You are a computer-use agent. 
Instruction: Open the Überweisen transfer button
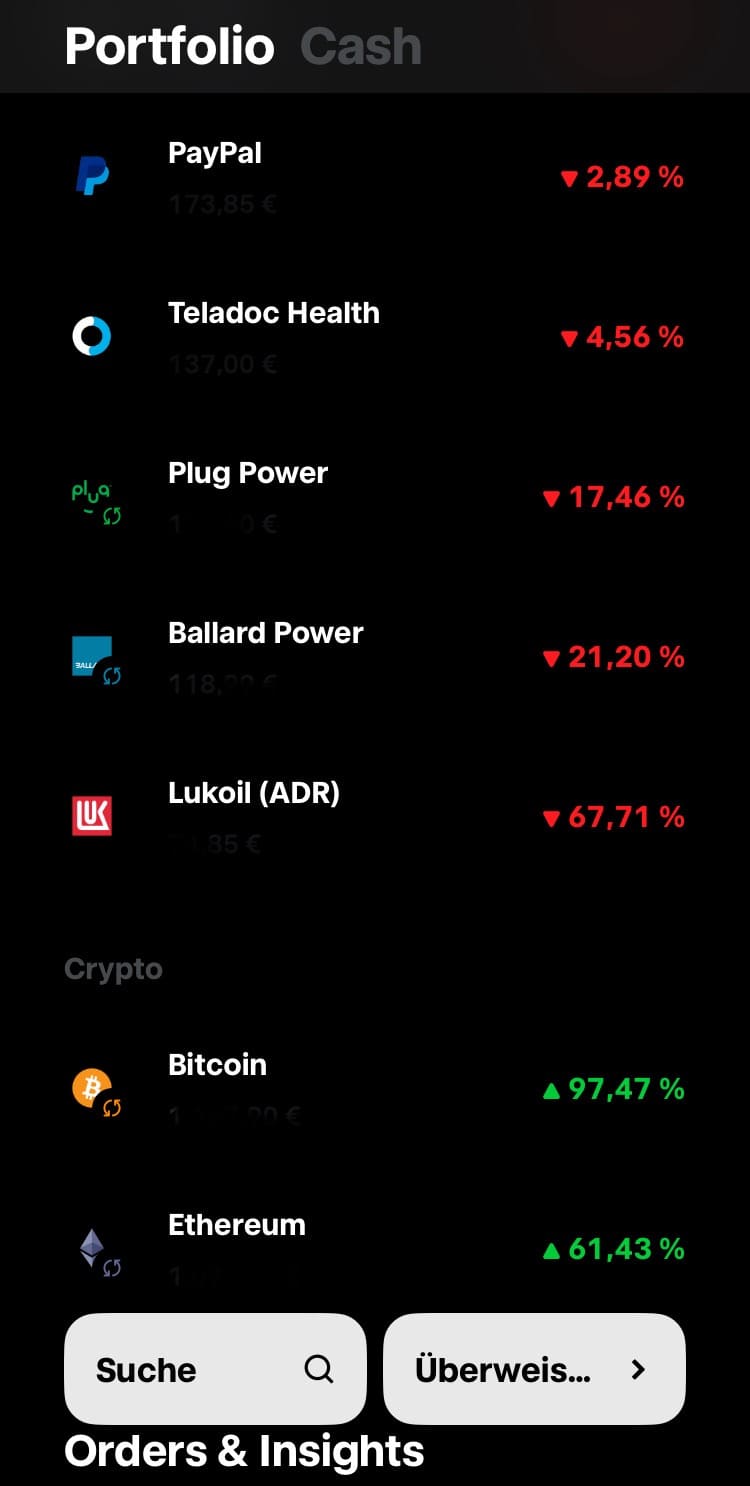534,1369
